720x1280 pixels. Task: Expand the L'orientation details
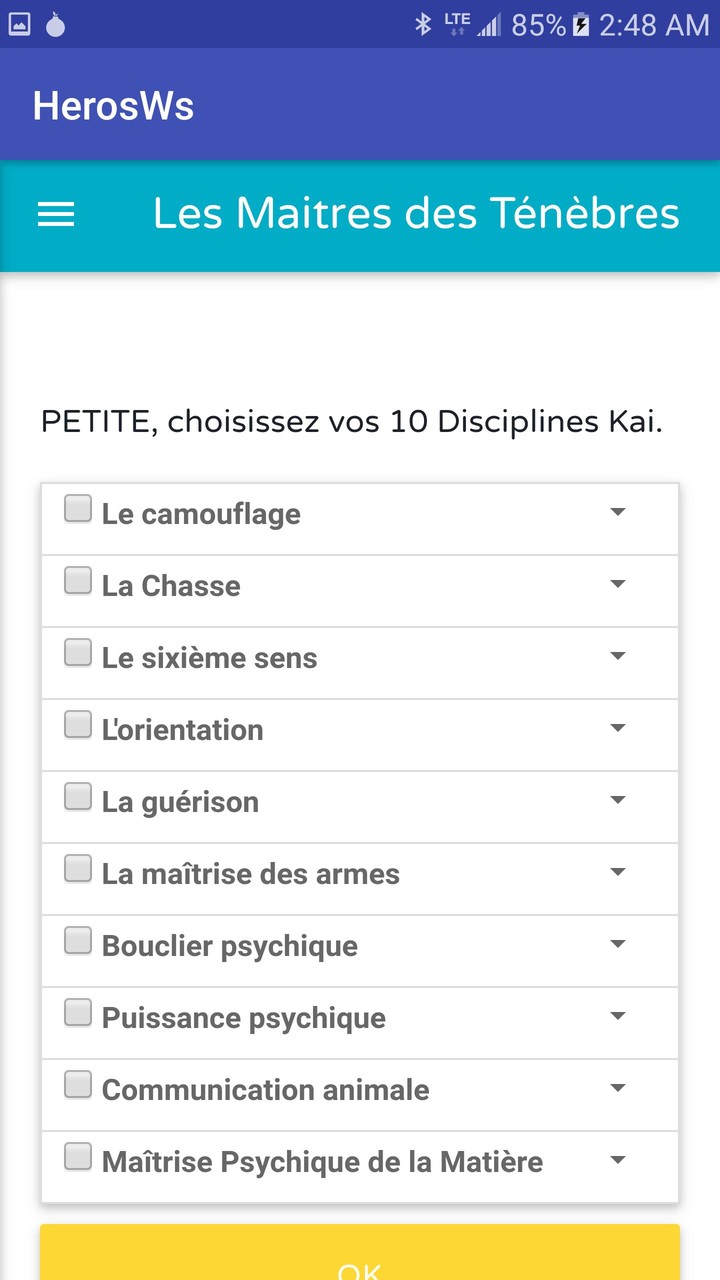[617, 727]
